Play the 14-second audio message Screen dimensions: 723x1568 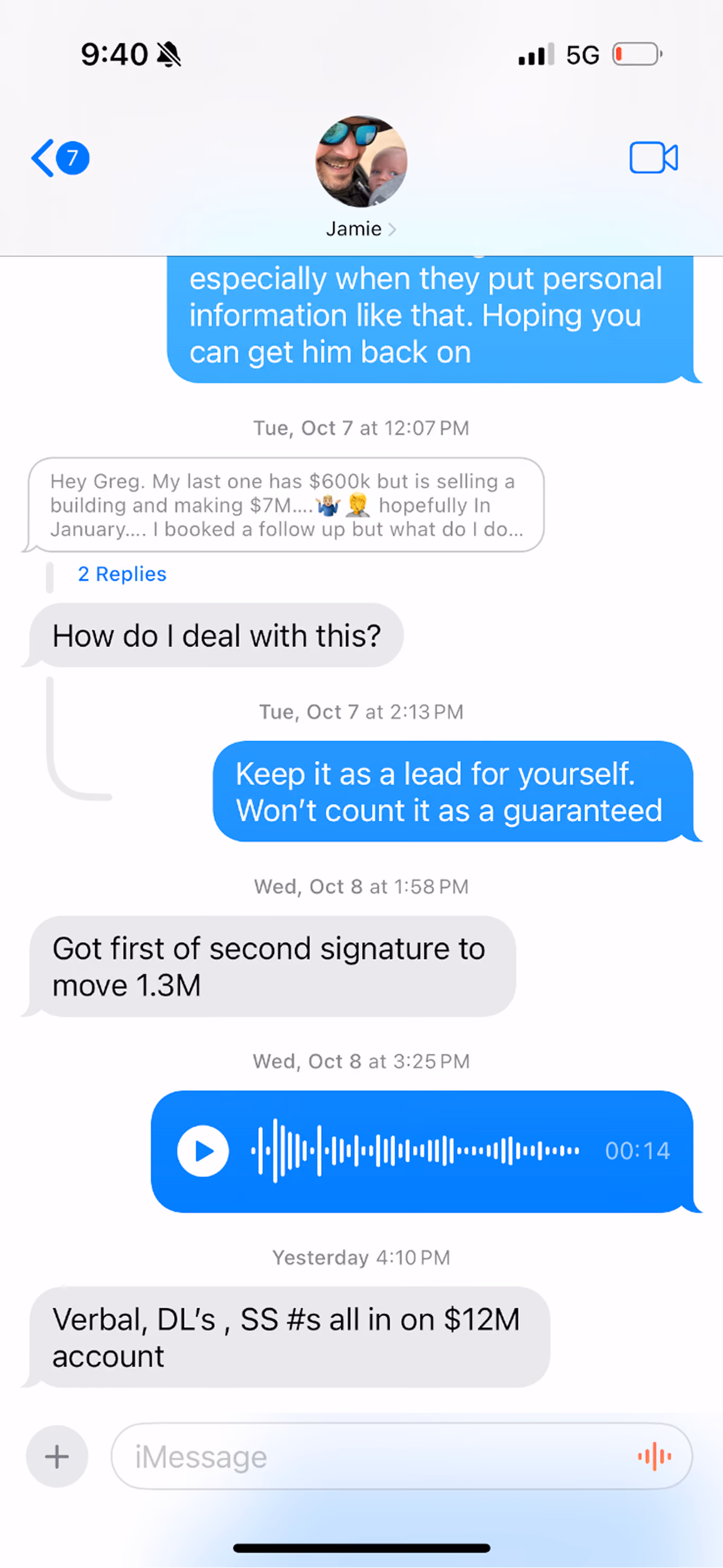[203, 1151]
